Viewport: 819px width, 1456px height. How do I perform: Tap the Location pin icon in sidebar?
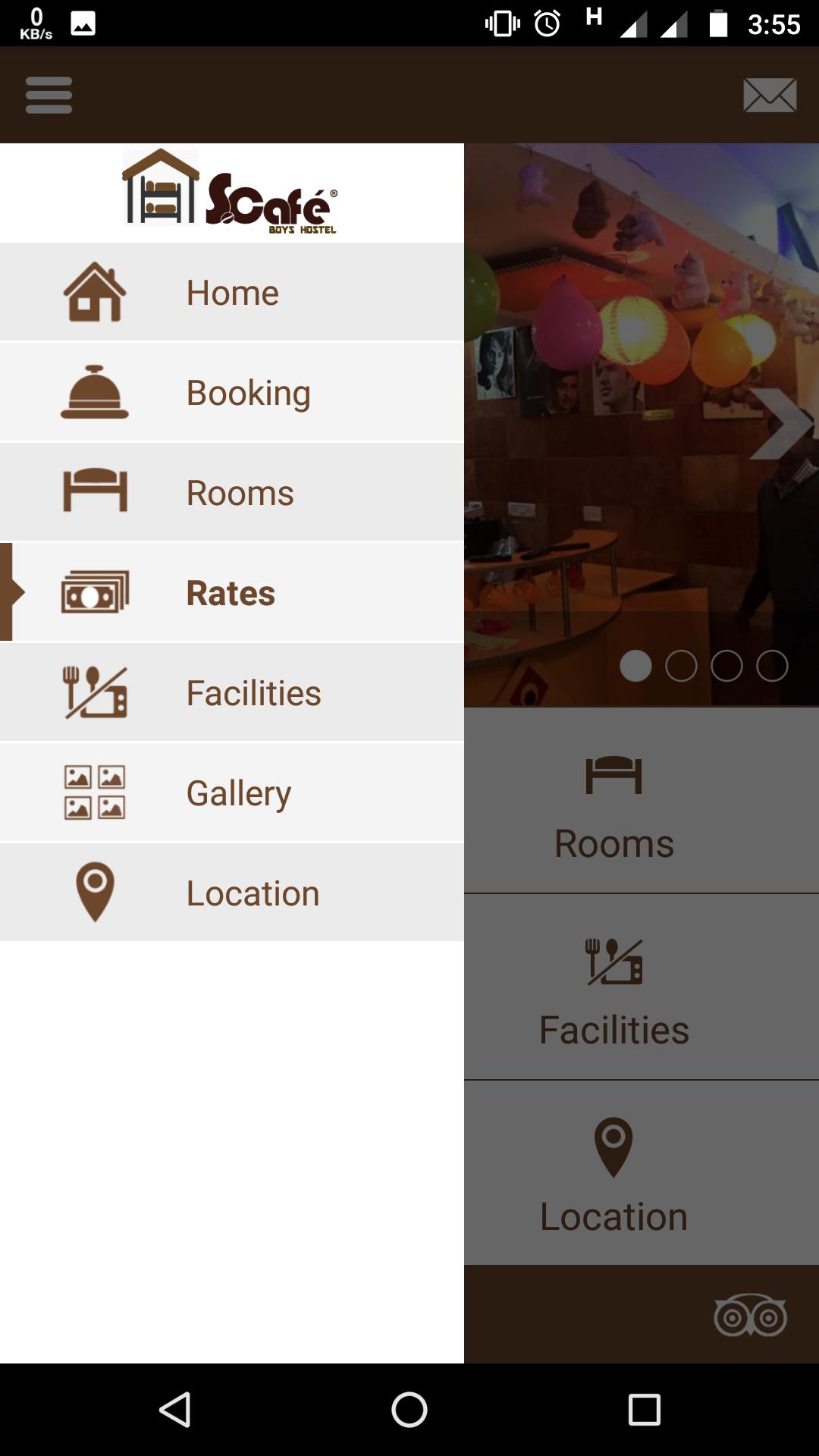click(95, 892)
